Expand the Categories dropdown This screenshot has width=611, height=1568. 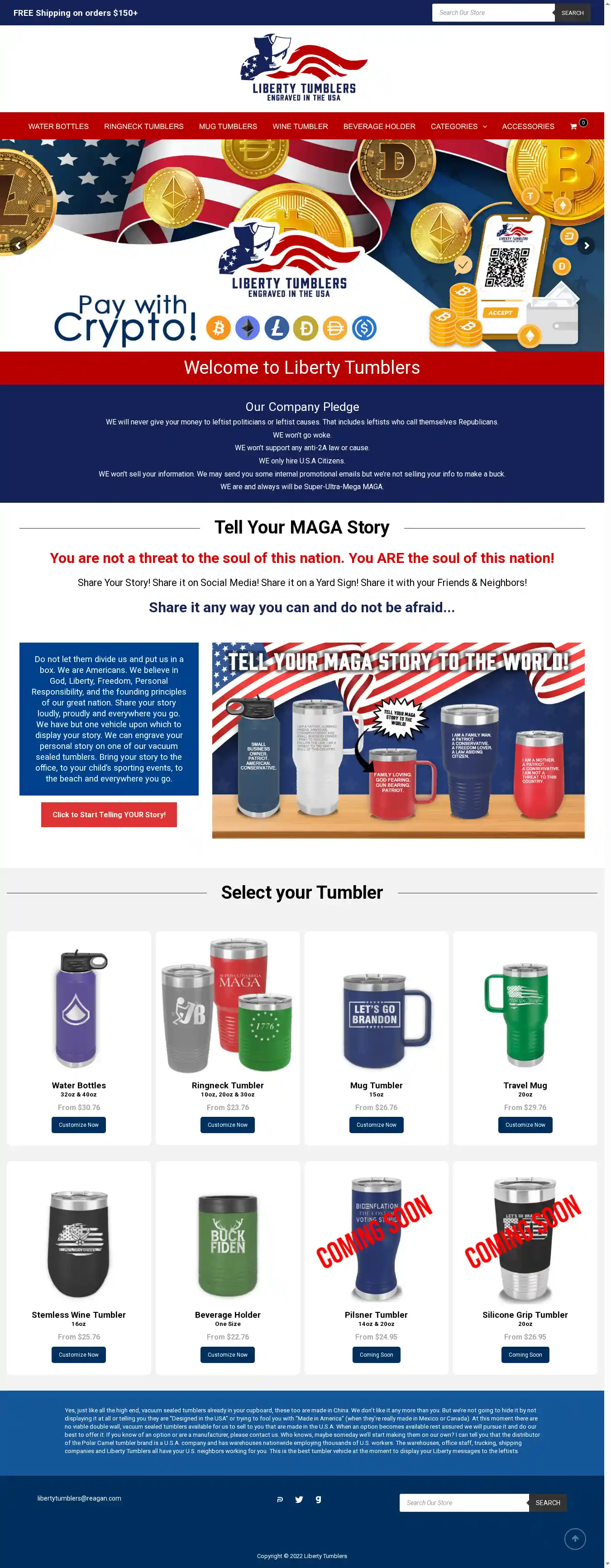tap(458, 127)
